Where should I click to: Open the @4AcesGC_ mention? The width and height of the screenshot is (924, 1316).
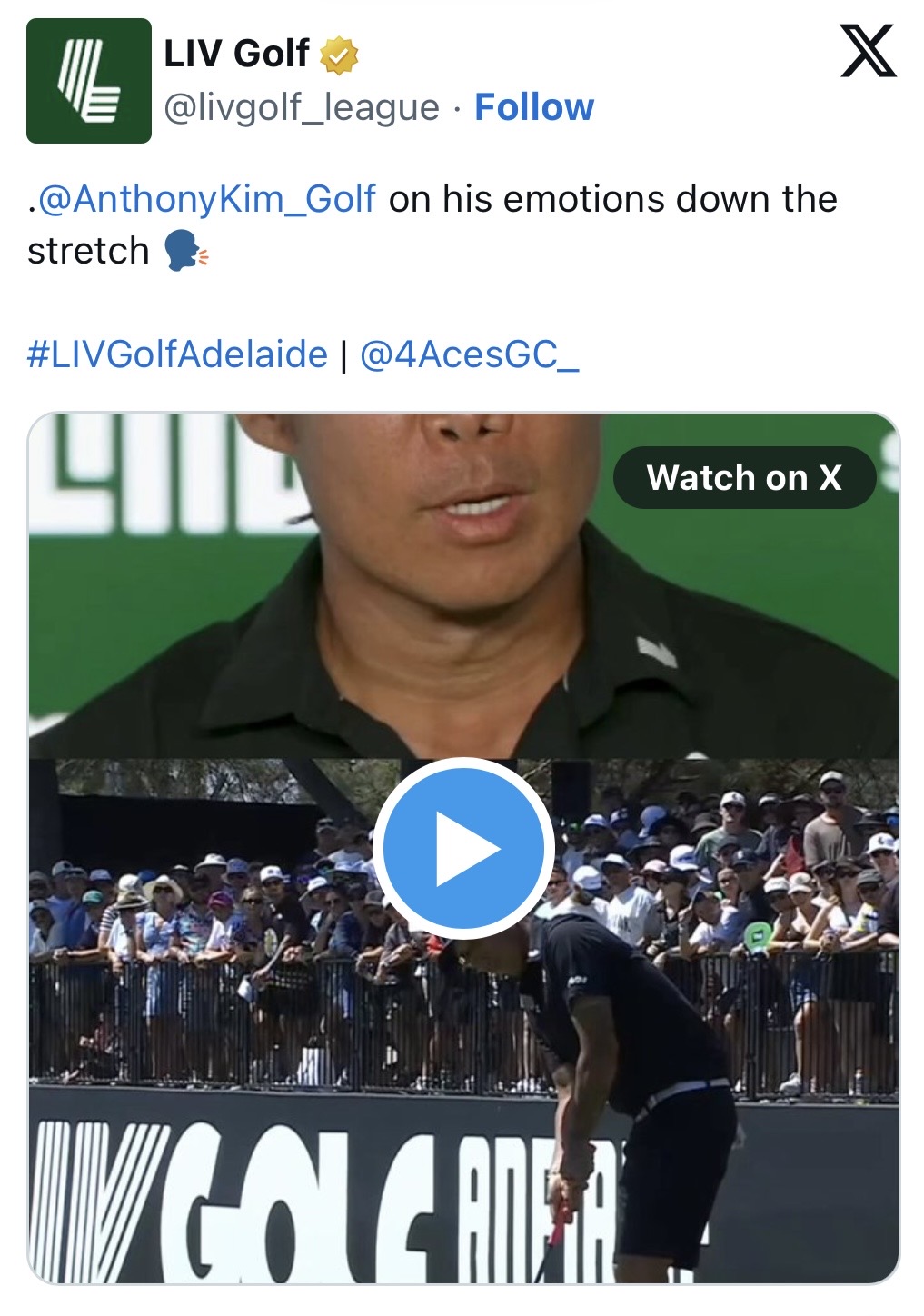coord(469,354)
